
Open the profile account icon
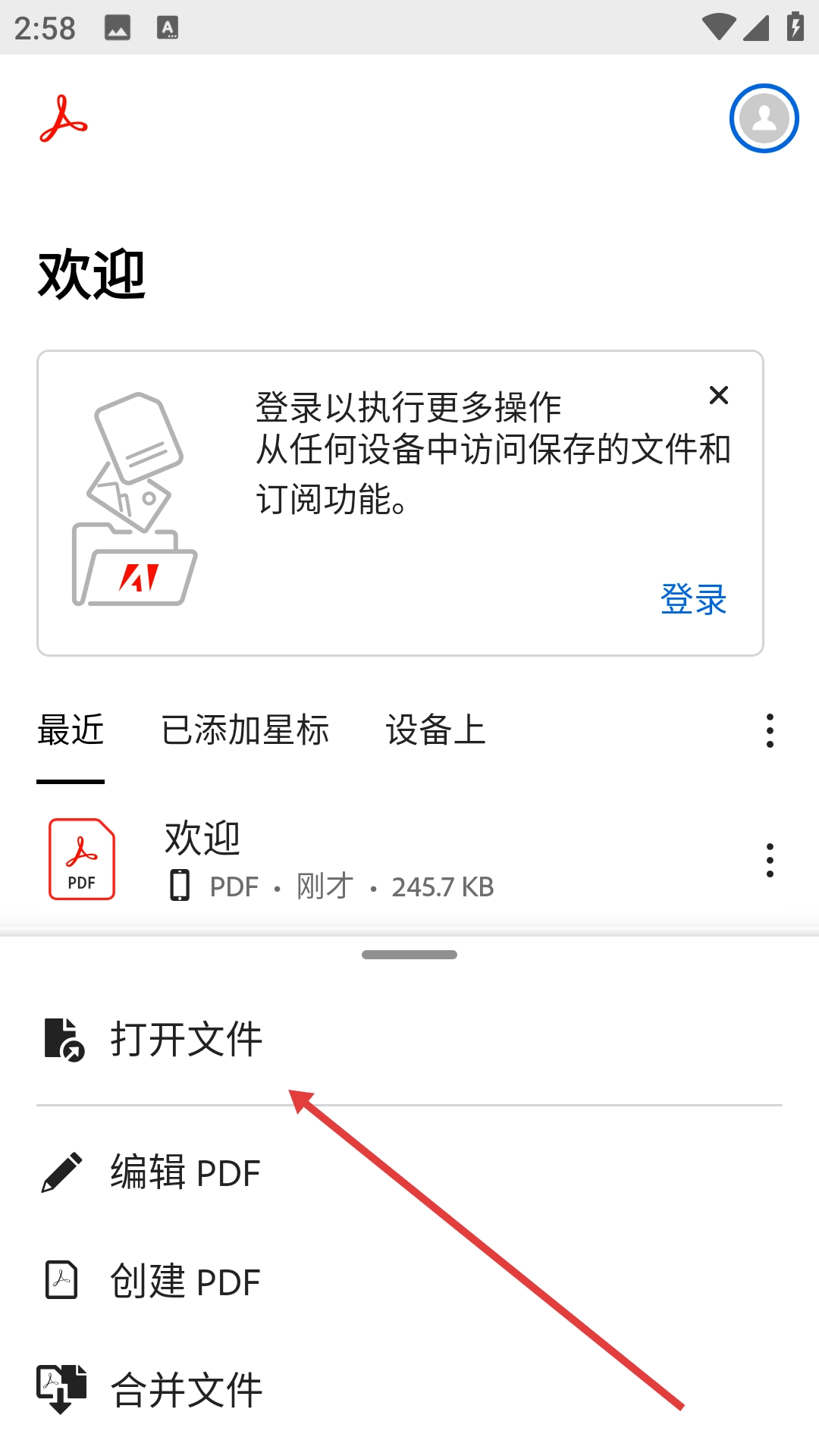pyautogui.click(x=764, y=118)
